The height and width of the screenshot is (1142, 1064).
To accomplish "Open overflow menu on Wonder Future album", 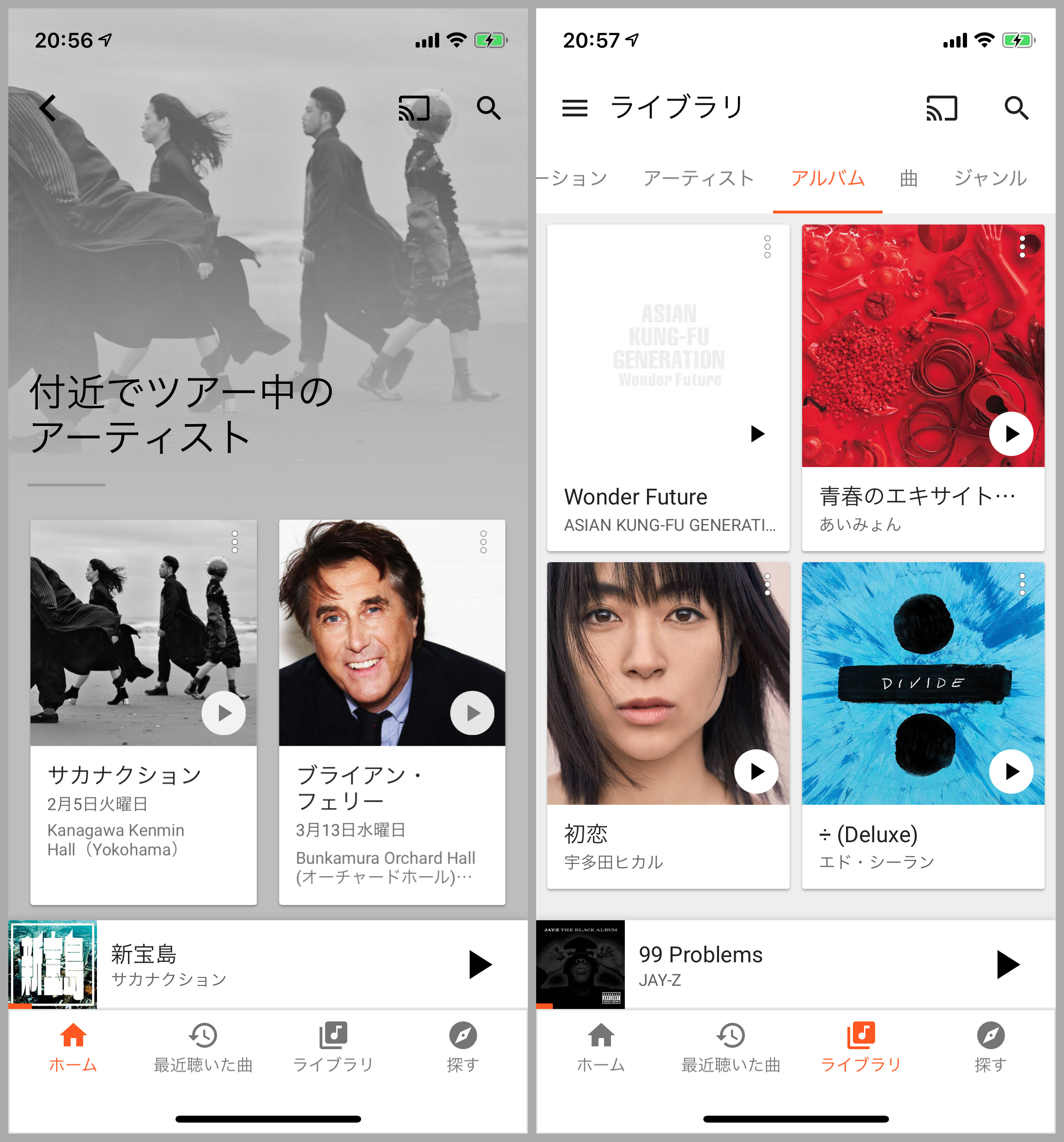I will [767, 246].
